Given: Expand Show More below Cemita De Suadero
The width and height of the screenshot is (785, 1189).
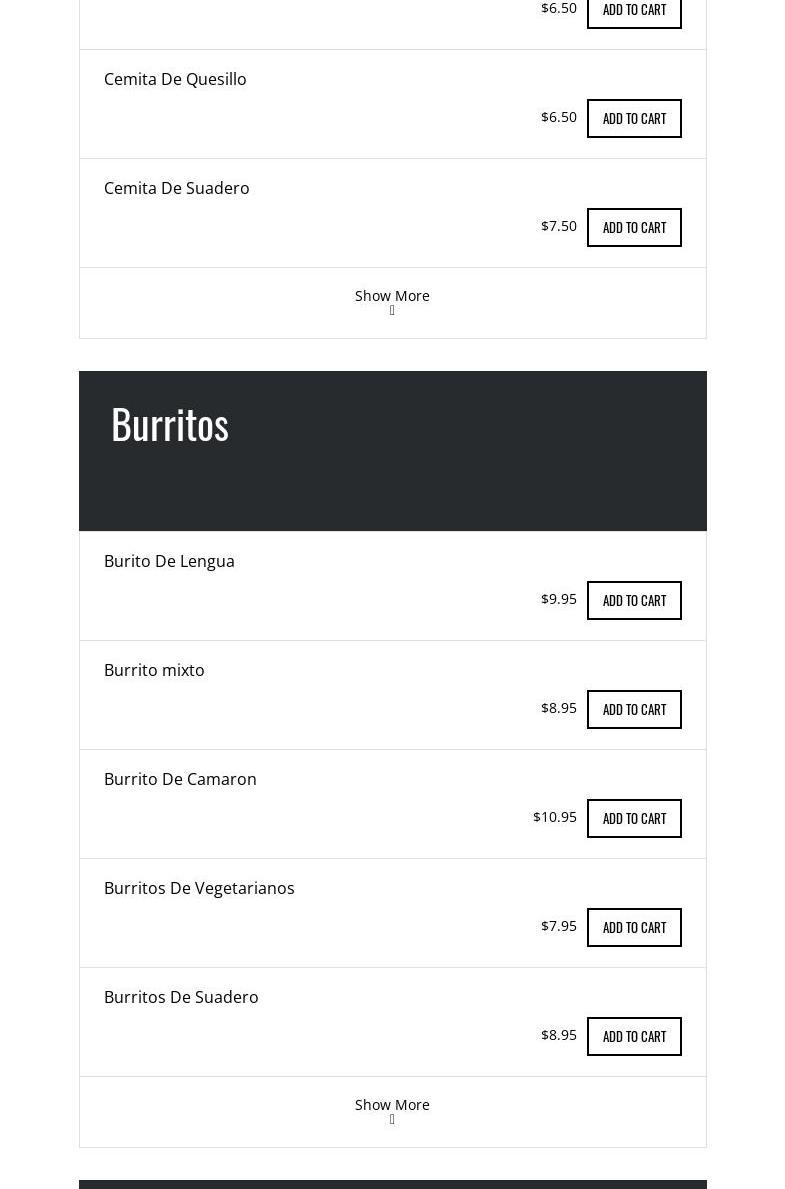Looking at the screenshot, I should [x=392, y=301].
